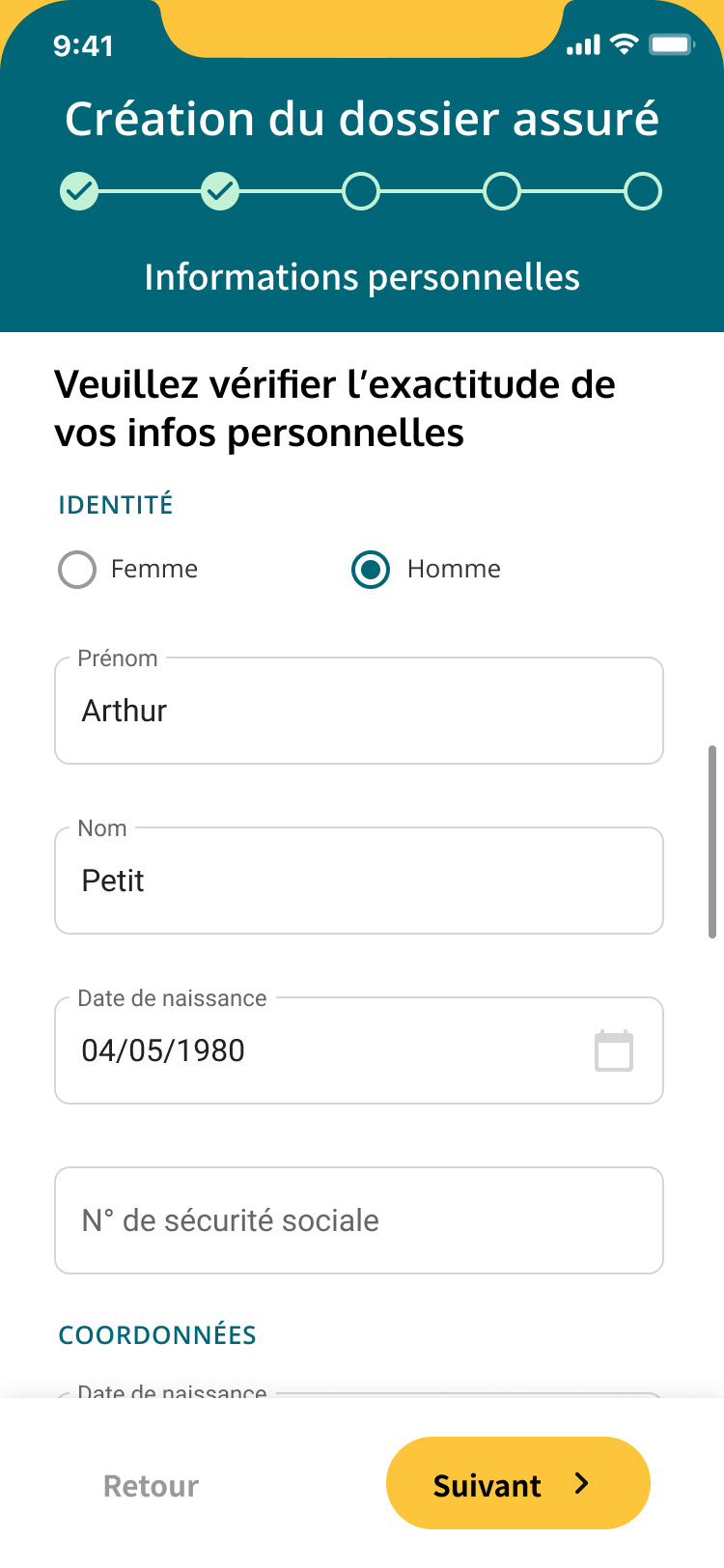Select the Femme radio option
The width and height of the screenshot is (724, 1568).
[77, 570]
